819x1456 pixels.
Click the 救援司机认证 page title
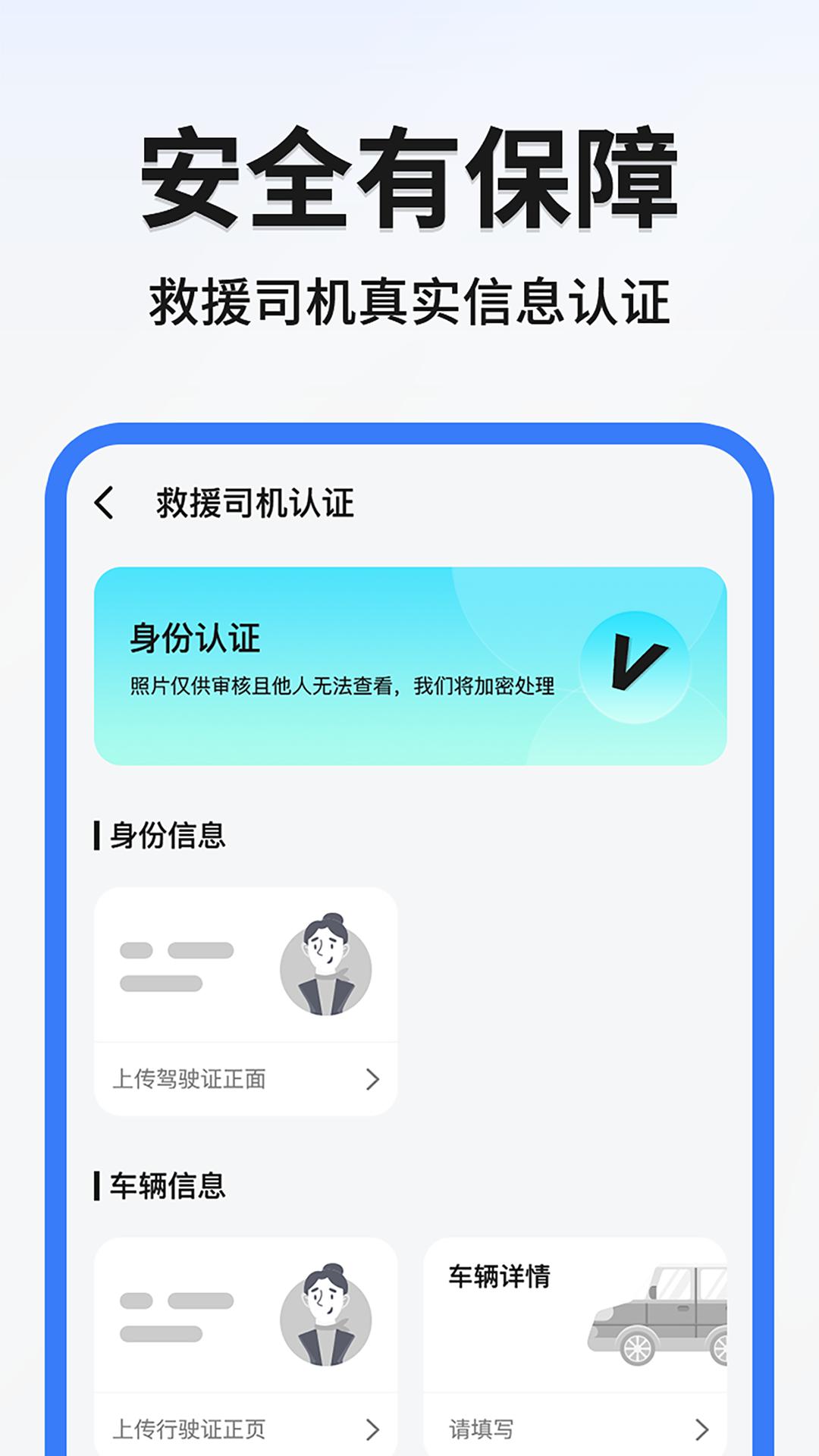(x=254, y=500)
